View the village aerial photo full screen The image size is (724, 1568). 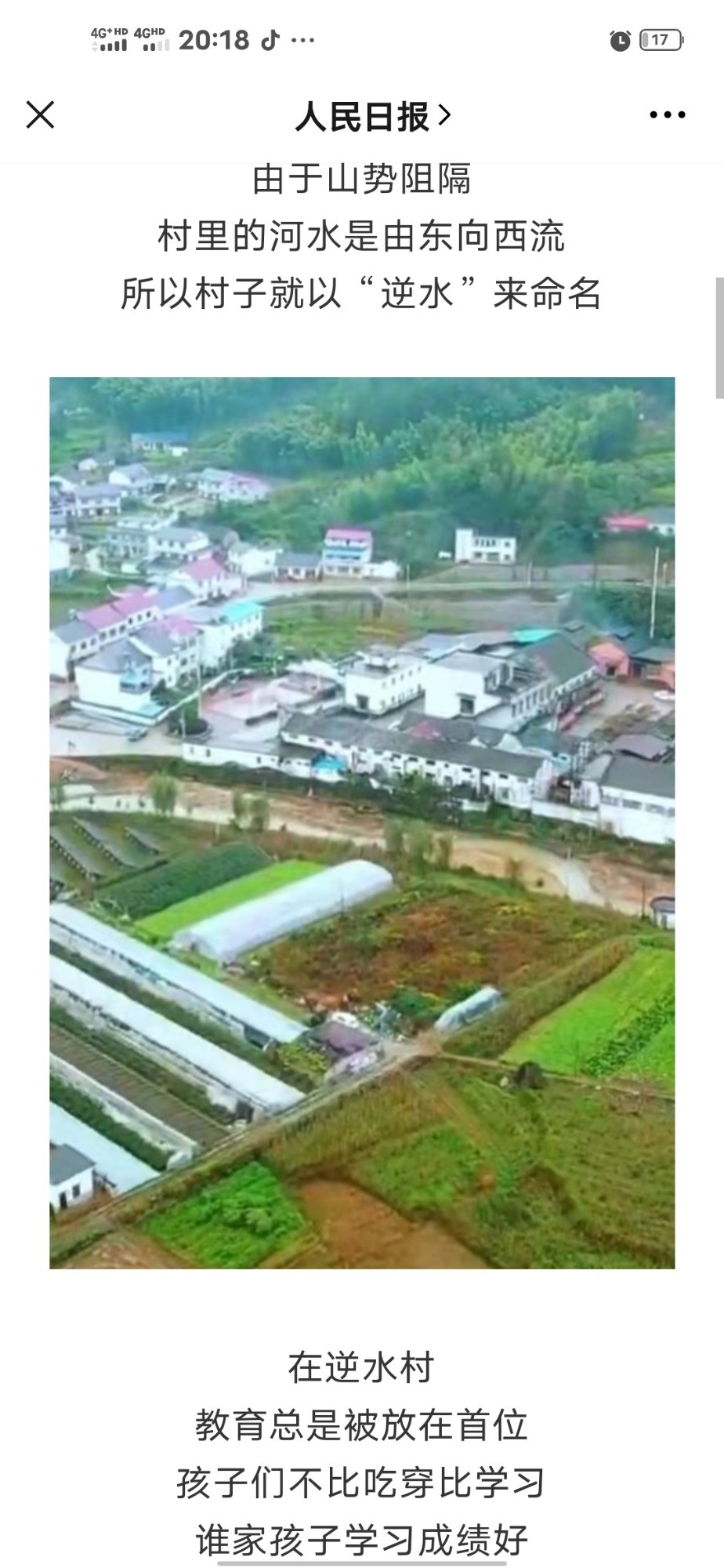pyautogui.click(x=362, y=822)
